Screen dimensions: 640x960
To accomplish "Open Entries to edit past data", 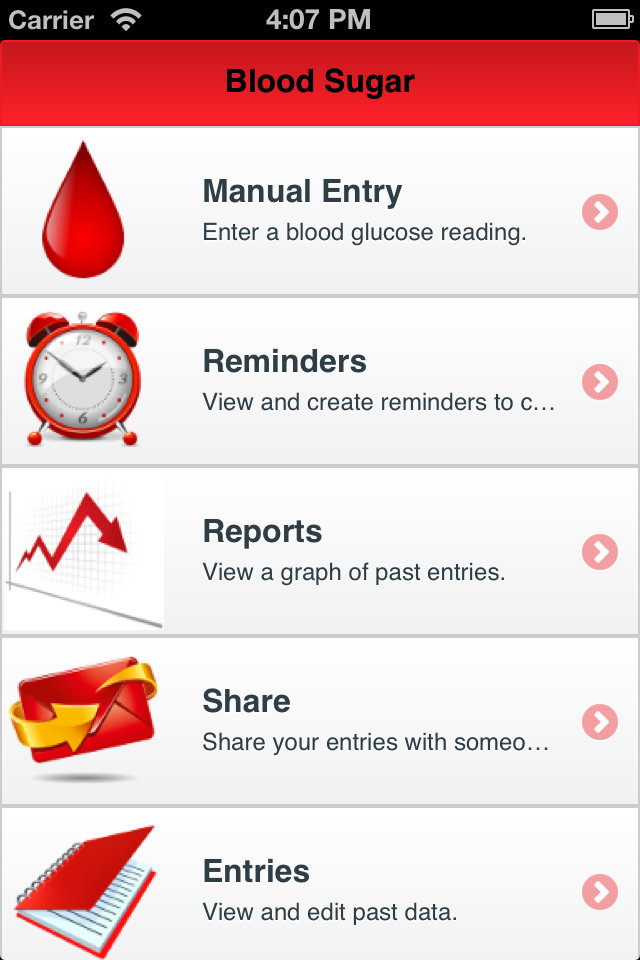I will pos(320,889).
